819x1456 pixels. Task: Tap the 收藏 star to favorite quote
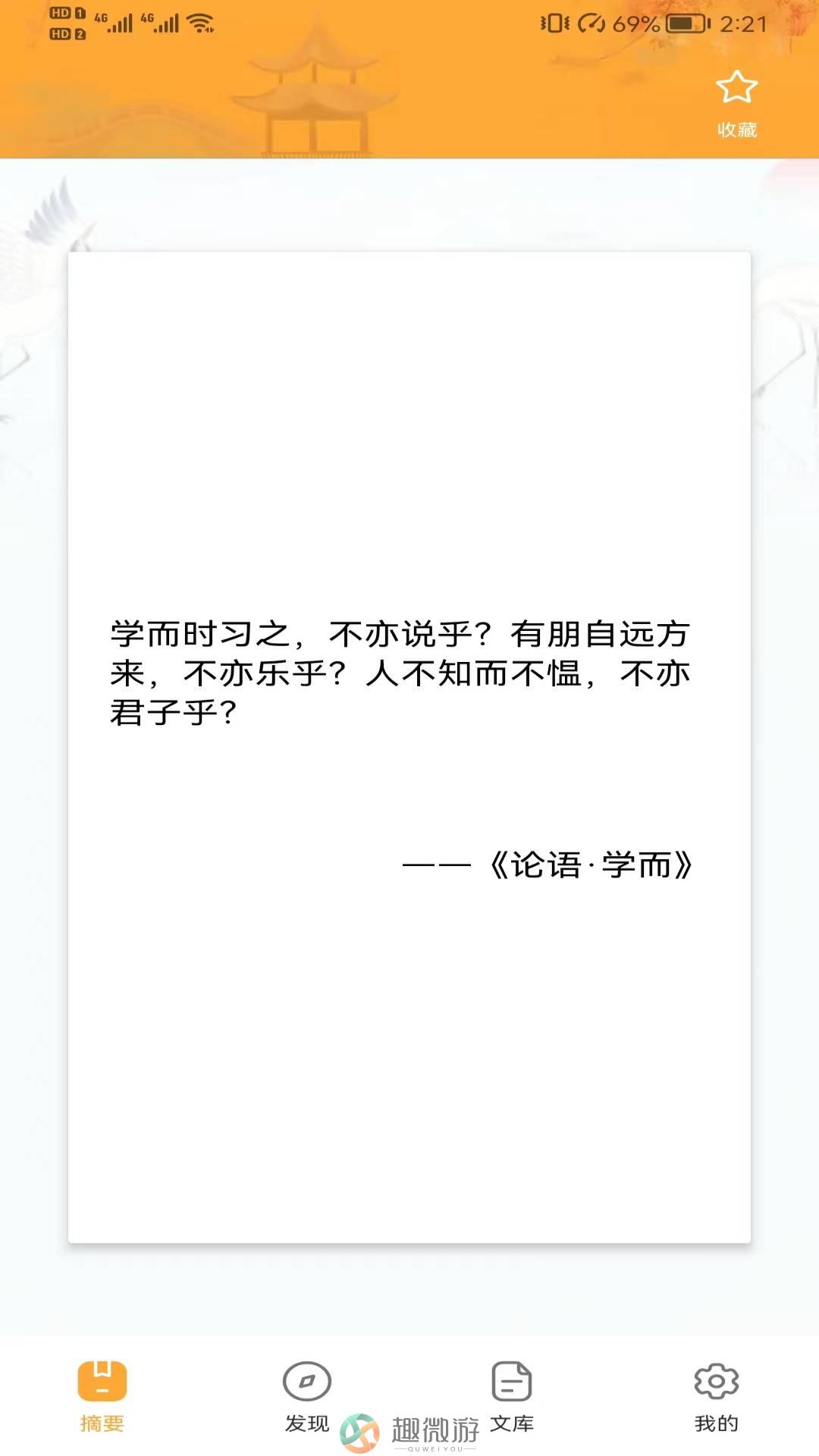point(736,104)
